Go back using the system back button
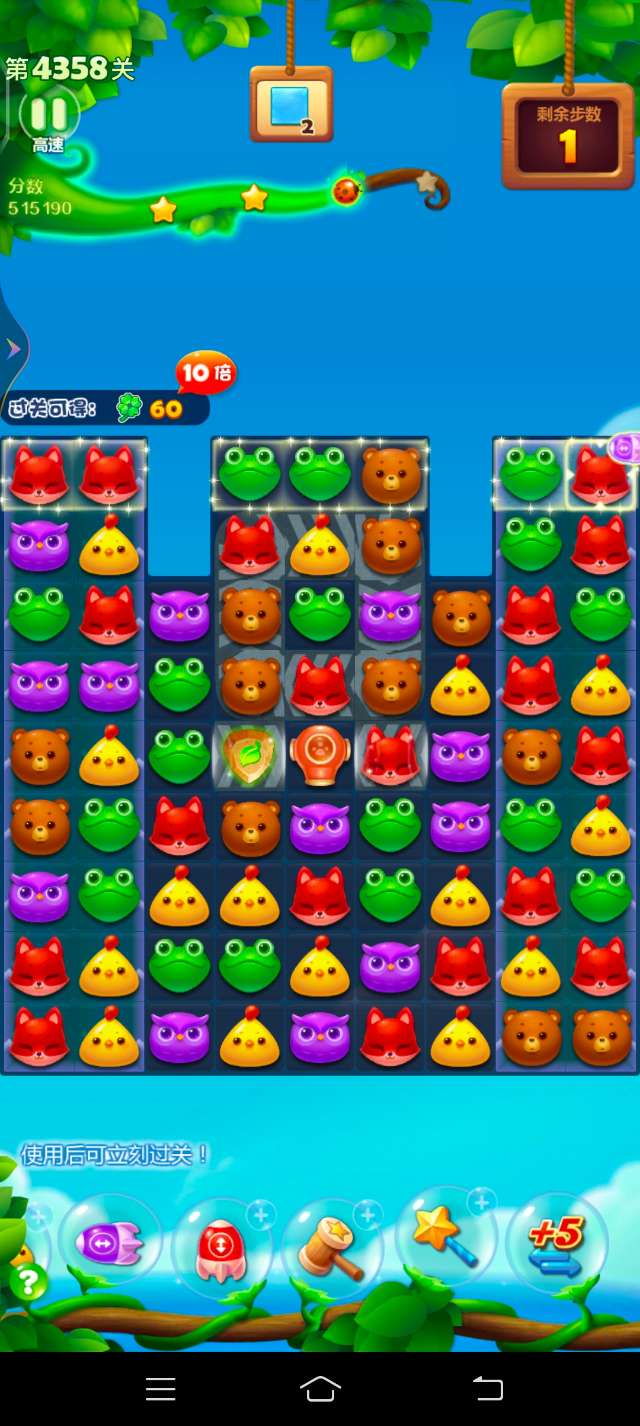This screenshot has height=1426, width=640. pos(487,1388)
